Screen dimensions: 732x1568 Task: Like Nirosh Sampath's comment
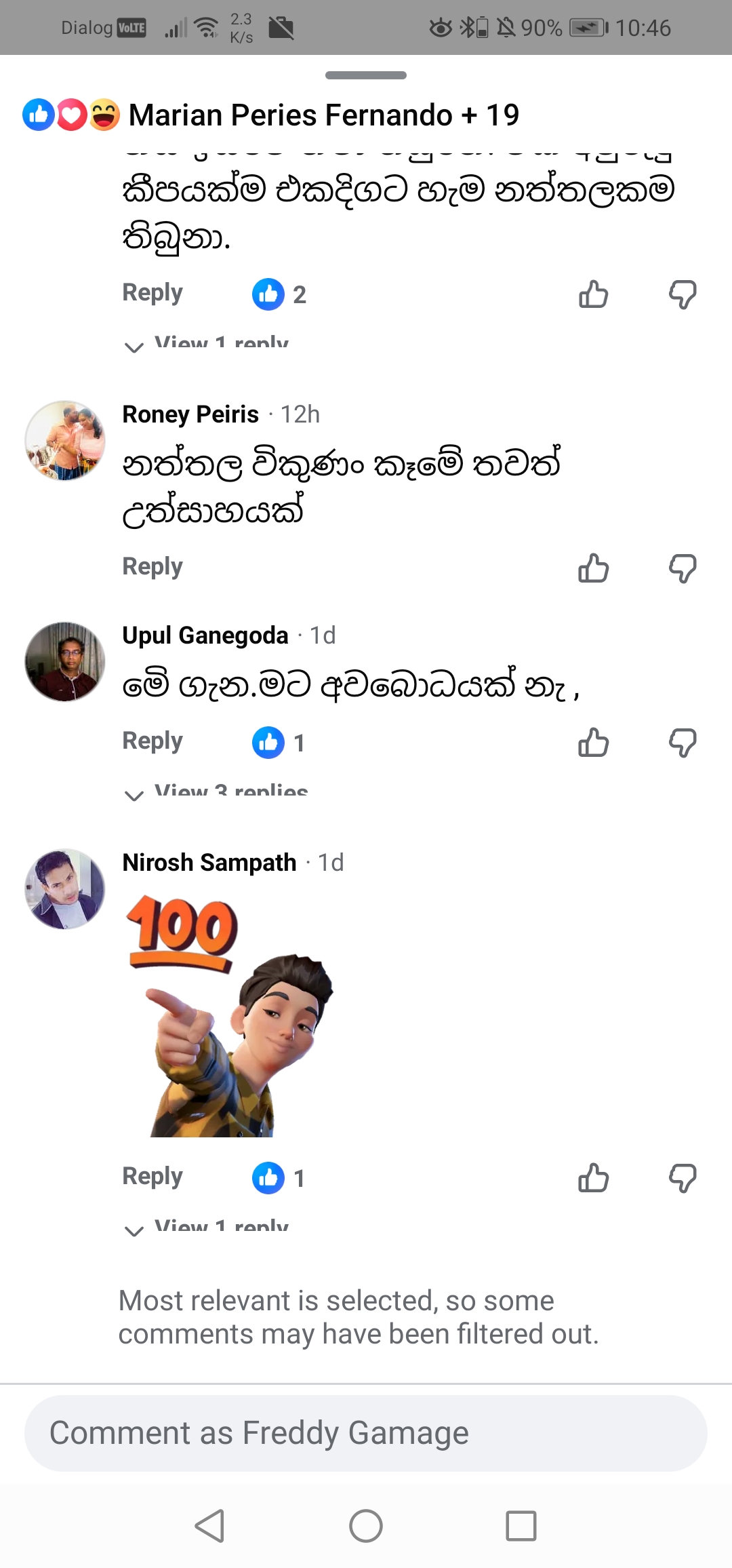click(x=593, y=1178)
